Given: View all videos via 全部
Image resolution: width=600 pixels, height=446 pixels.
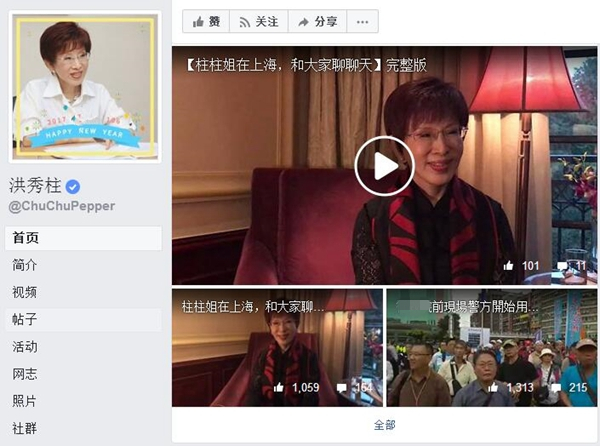Looking at the screenshot, I should point(384,425).
